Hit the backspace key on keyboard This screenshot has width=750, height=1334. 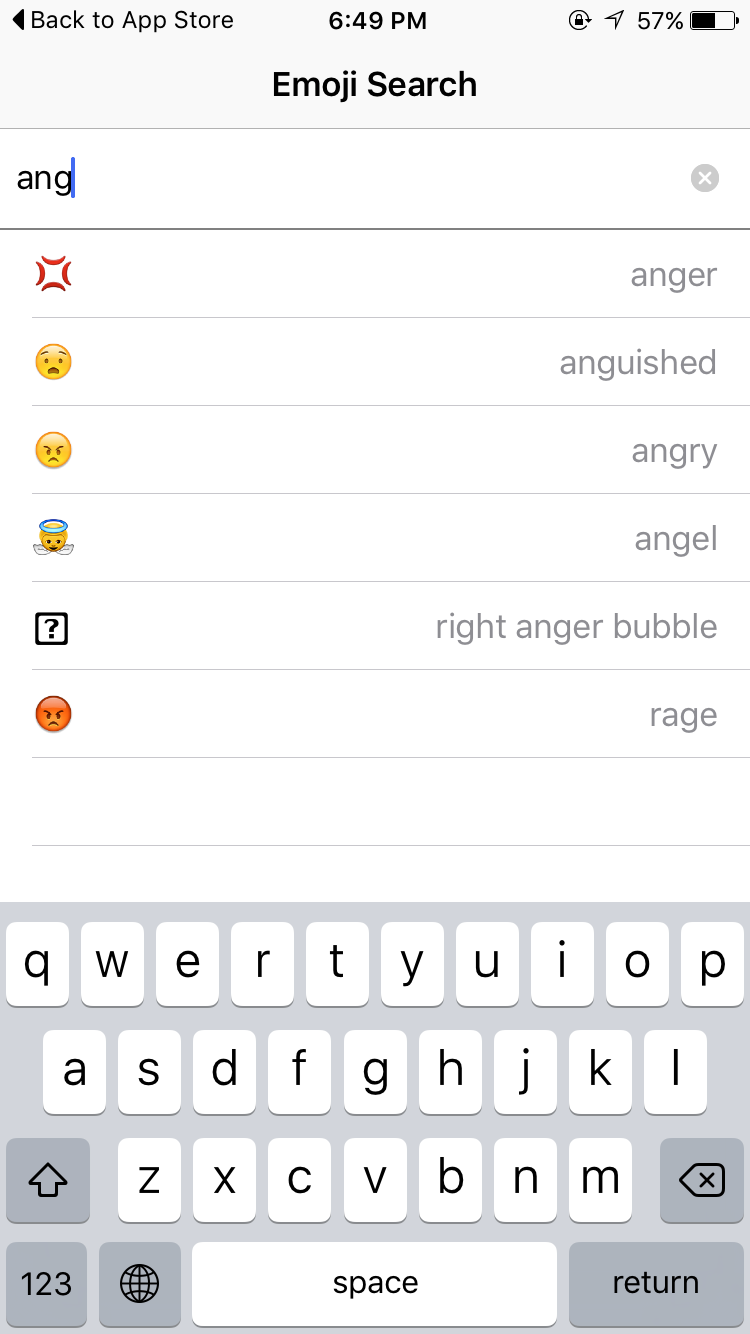[x=702, y=1180]
